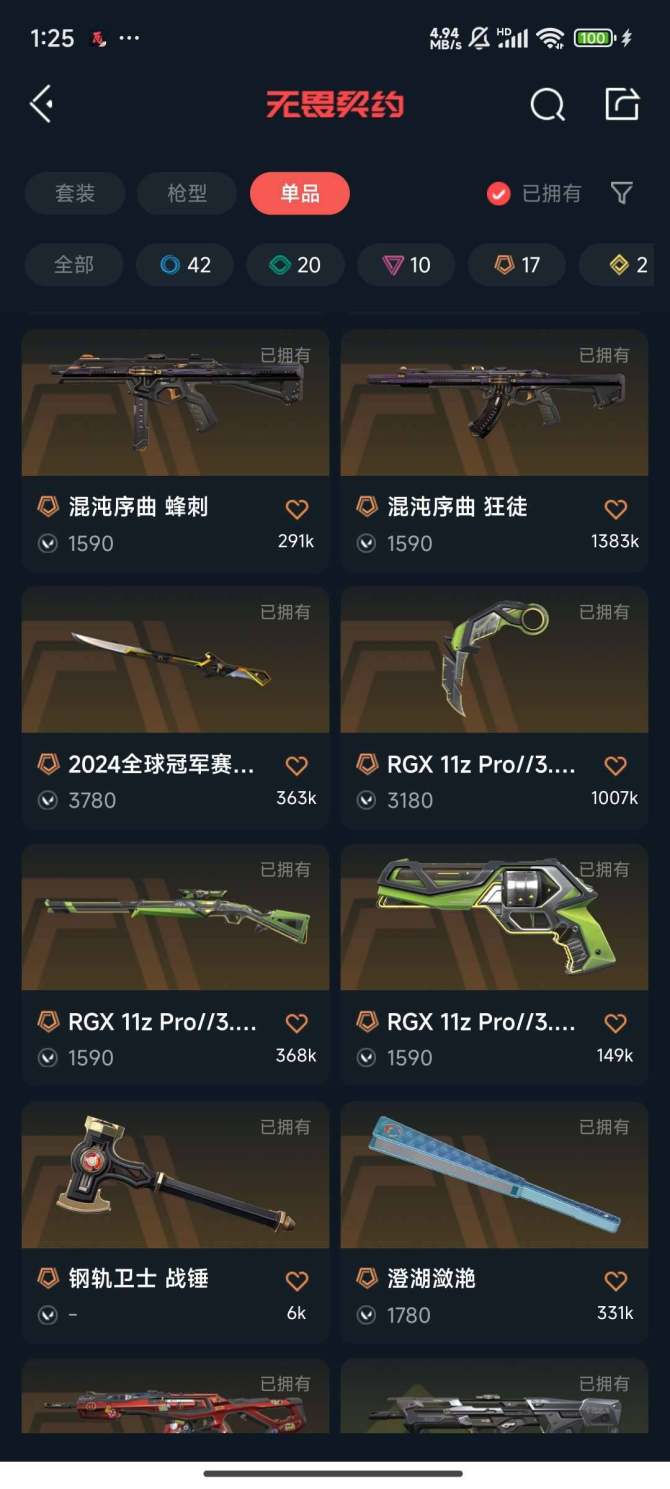Favorite the 澄湖潋滟 skin

click(616, 1280)
